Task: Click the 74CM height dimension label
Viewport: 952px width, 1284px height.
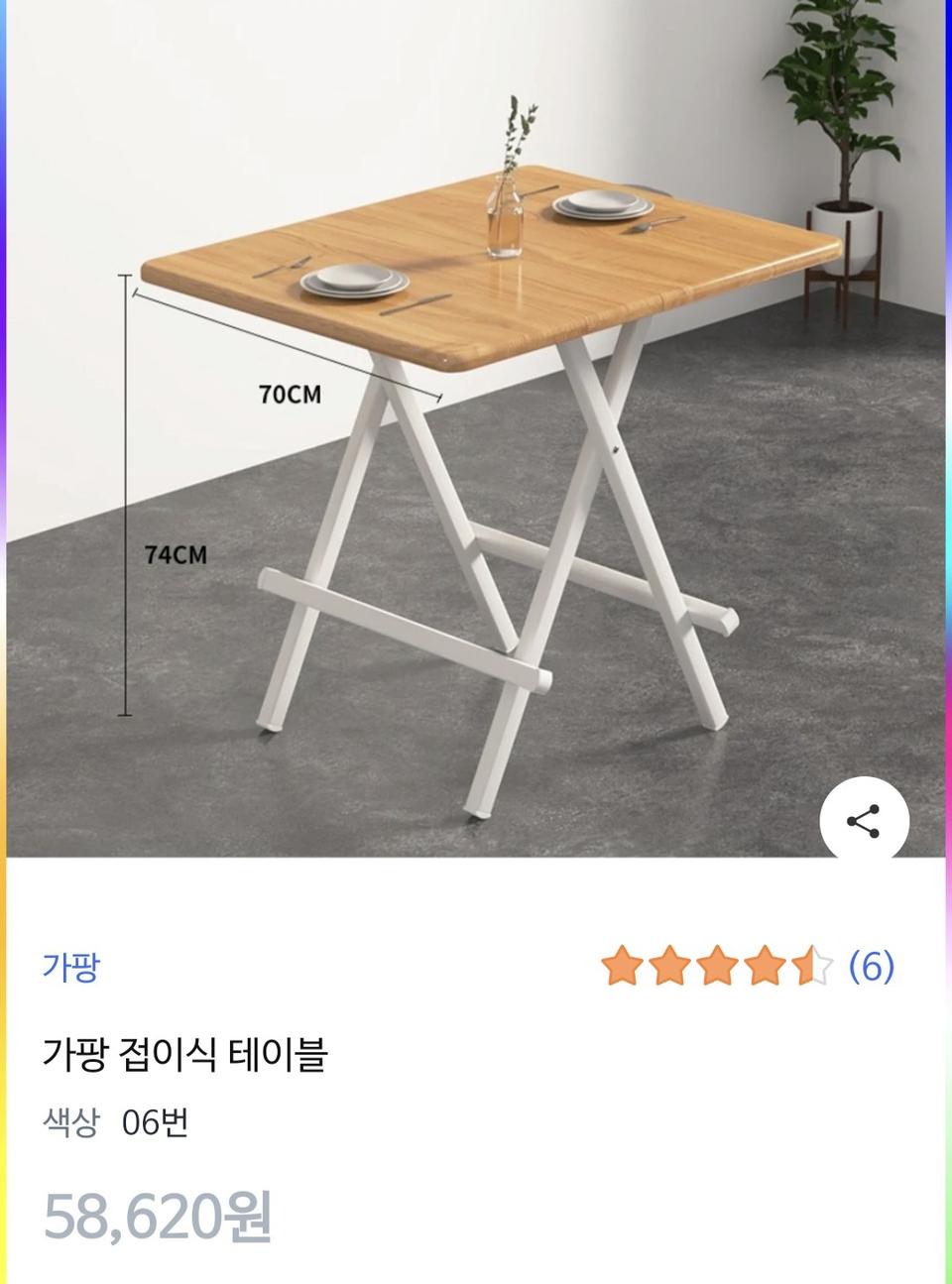Action: [175, 554]
